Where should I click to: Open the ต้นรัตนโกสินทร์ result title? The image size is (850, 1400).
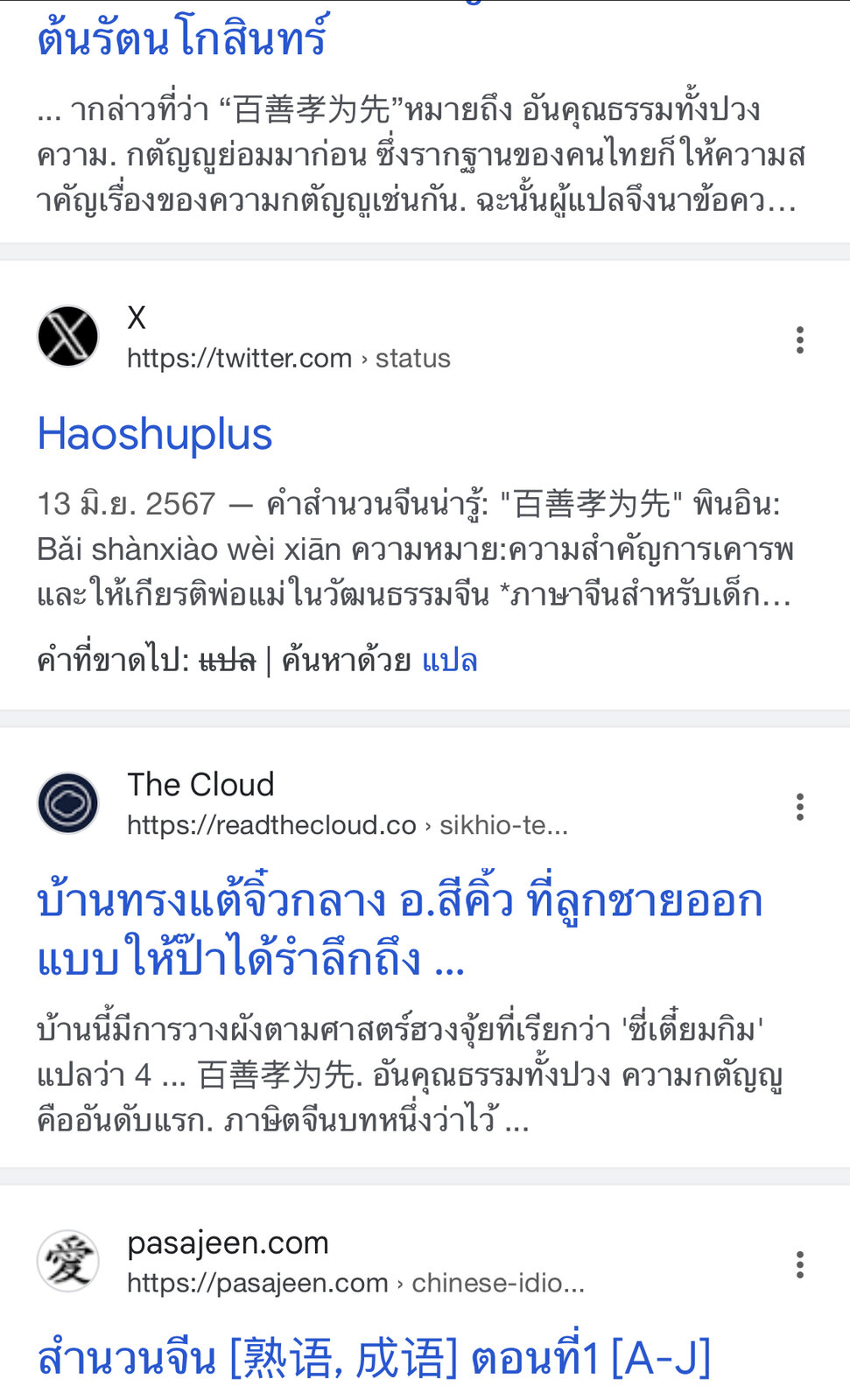click(182, 39)
